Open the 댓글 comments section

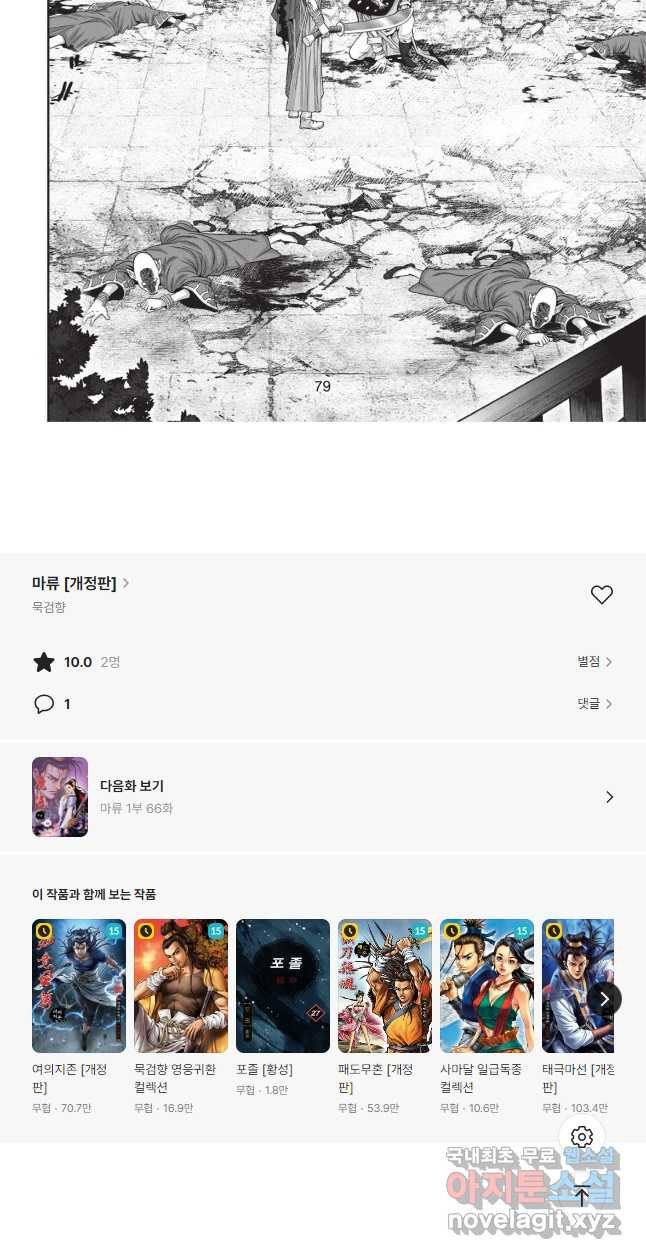pos(594,704)
